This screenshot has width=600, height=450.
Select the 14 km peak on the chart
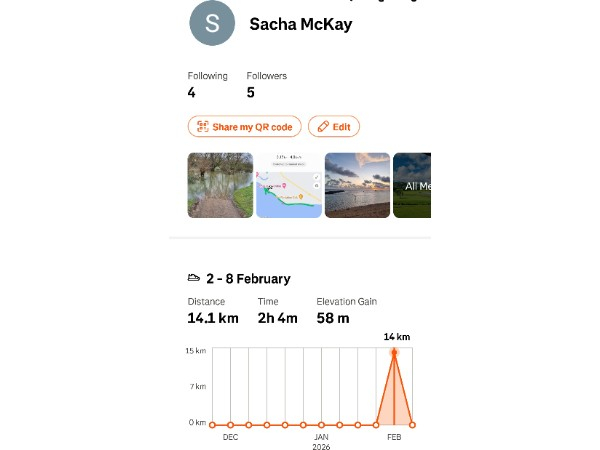(394, 352)
